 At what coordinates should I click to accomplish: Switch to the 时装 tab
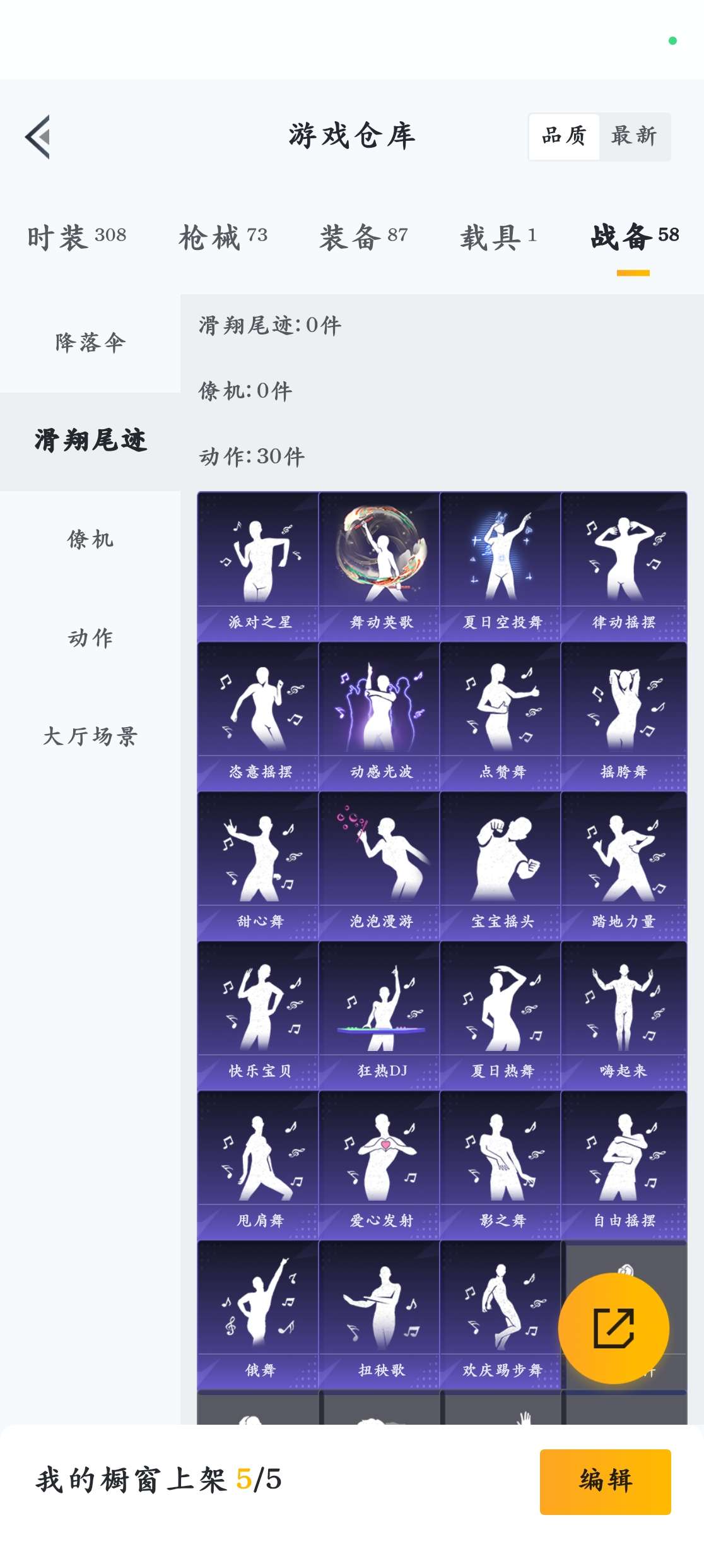point(76,237)
